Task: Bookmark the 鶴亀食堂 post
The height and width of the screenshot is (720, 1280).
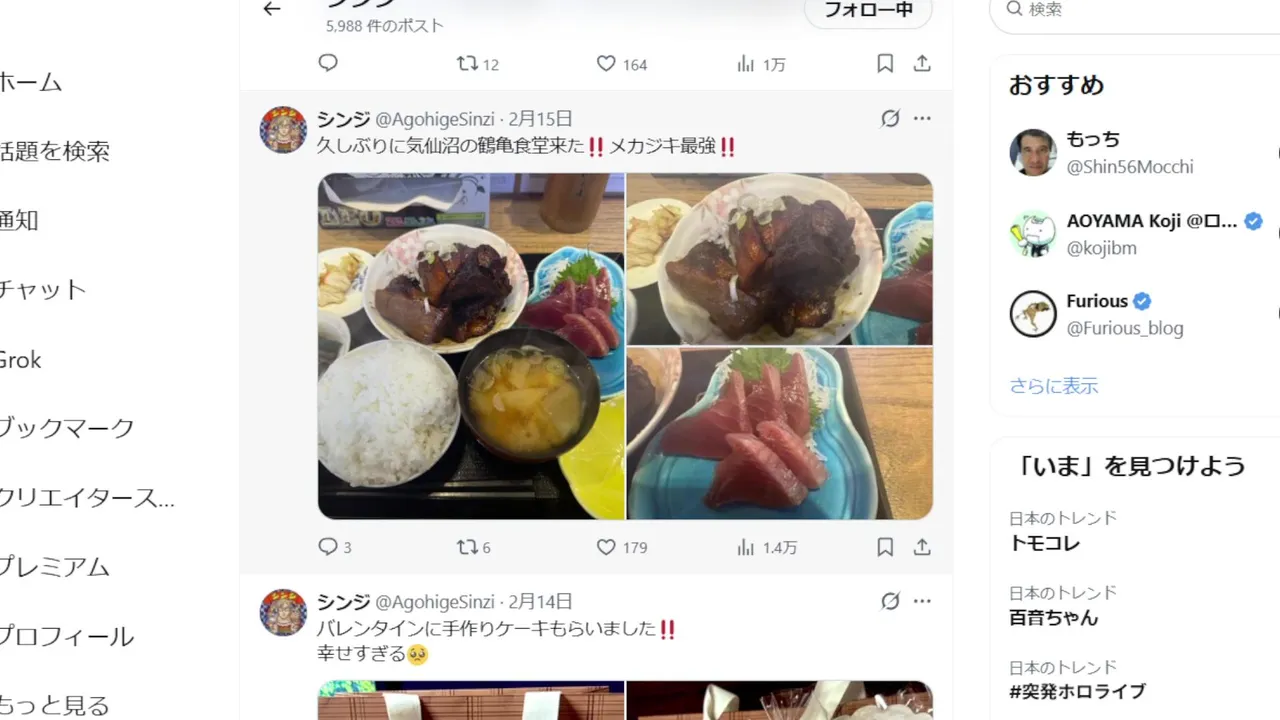Action: click(x=885, y=547)
